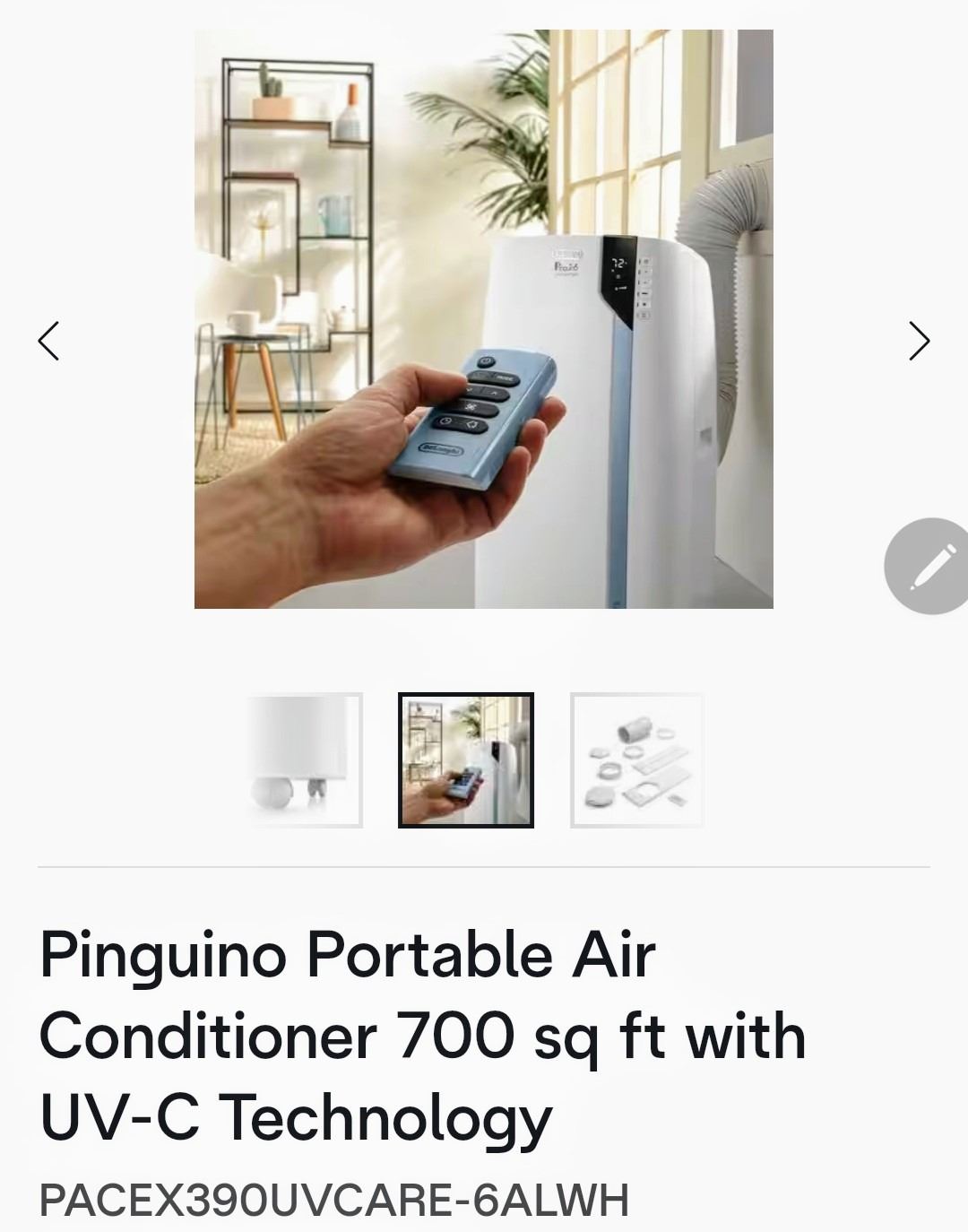Select the remote control thumbnail
The image size is (968, 1232).
pyautogui.click(x=466, y=759)
